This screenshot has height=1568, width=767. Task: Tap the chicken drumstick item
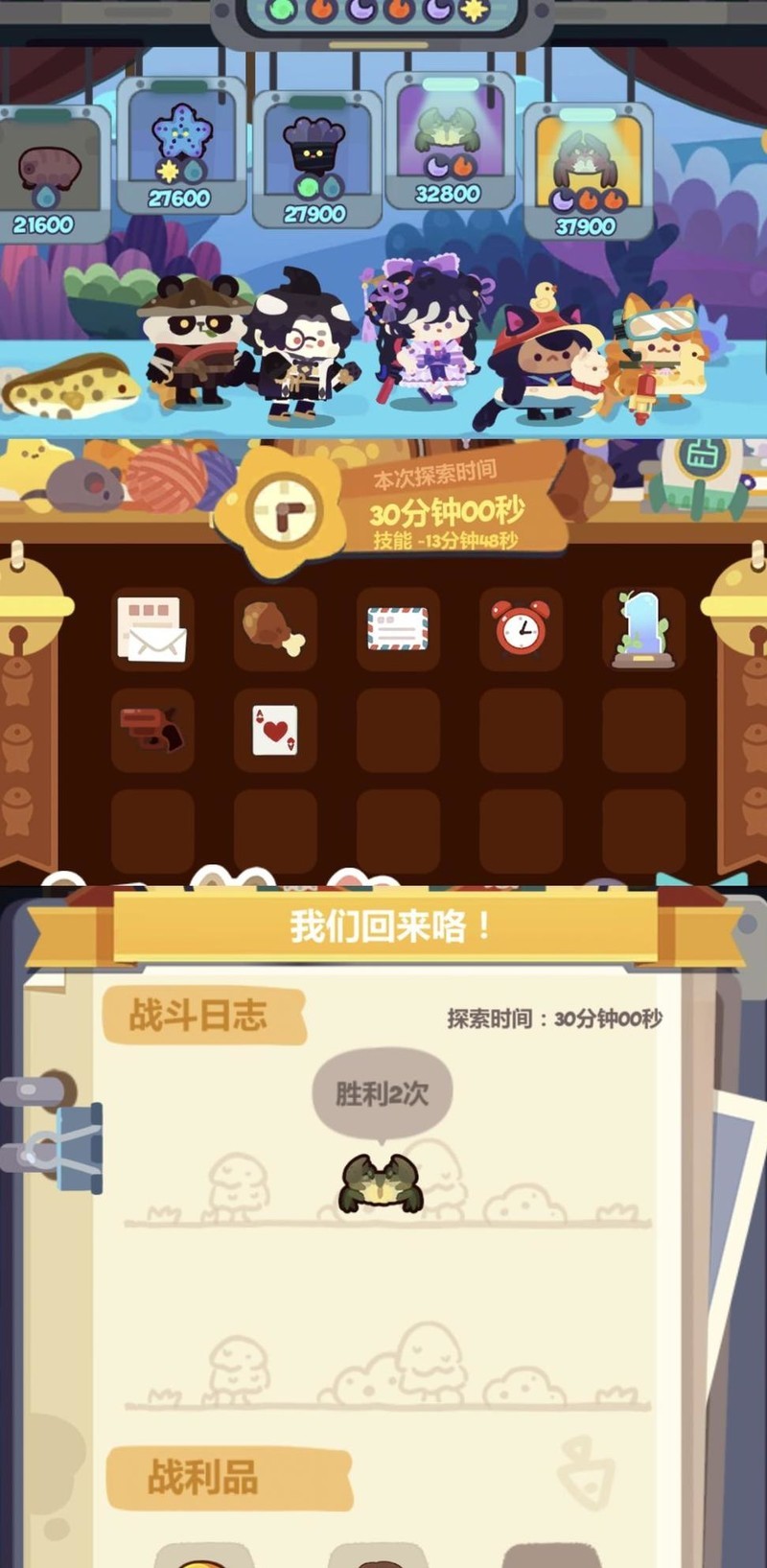pos(275,628)
